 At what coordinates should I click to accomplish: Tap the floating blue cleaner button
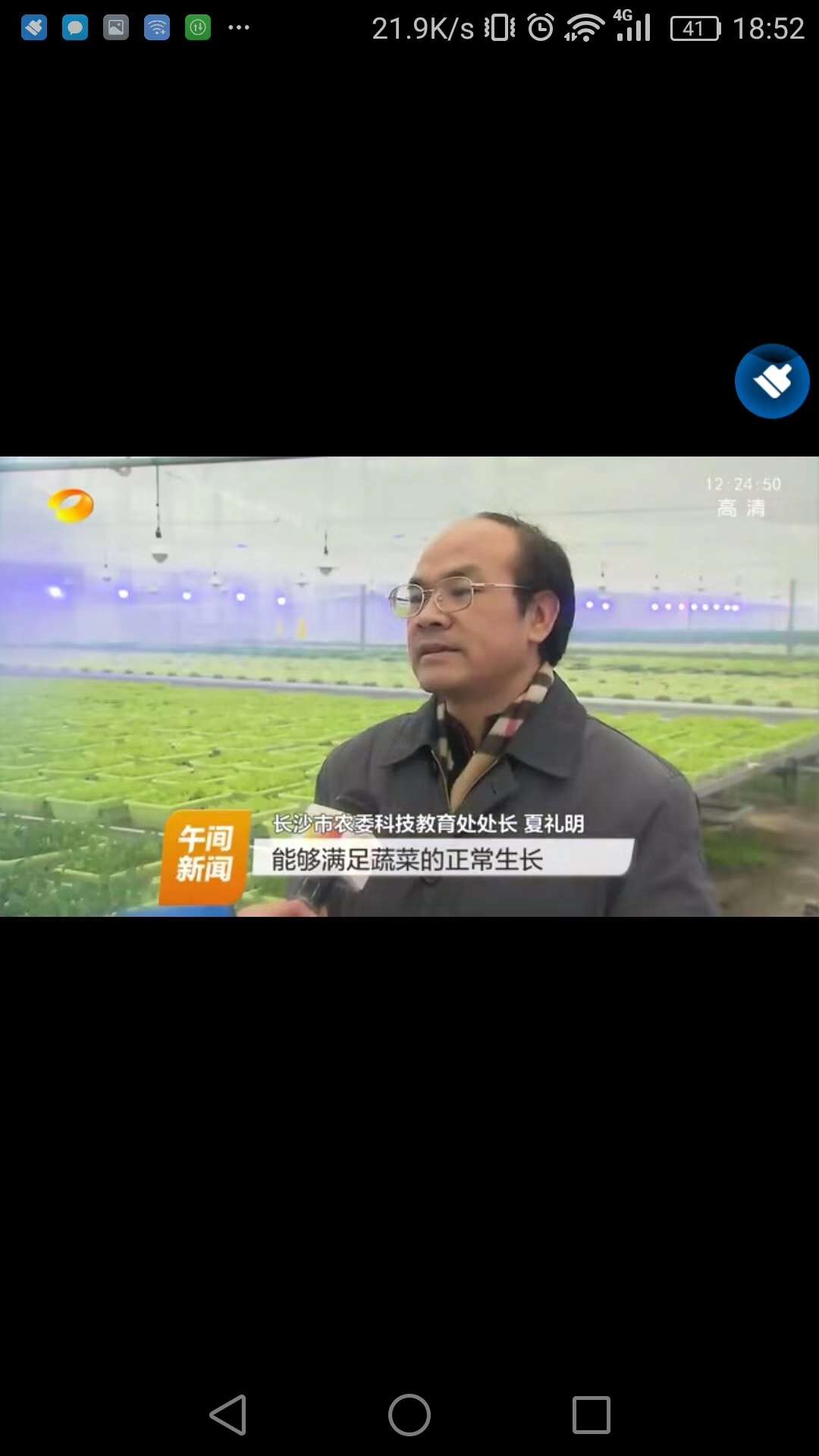[772, 381]
